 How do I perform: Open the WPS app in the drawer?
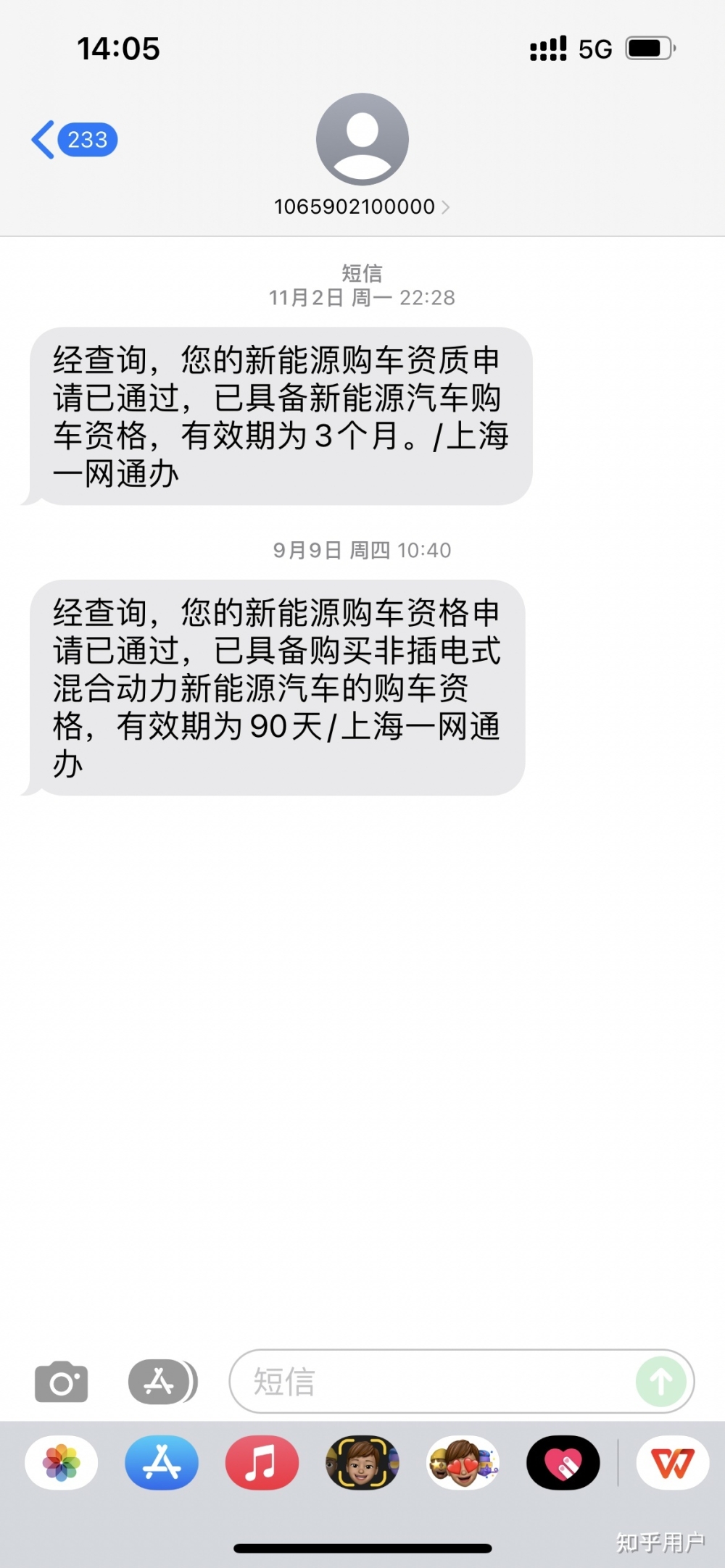[x=673, y=1463]
